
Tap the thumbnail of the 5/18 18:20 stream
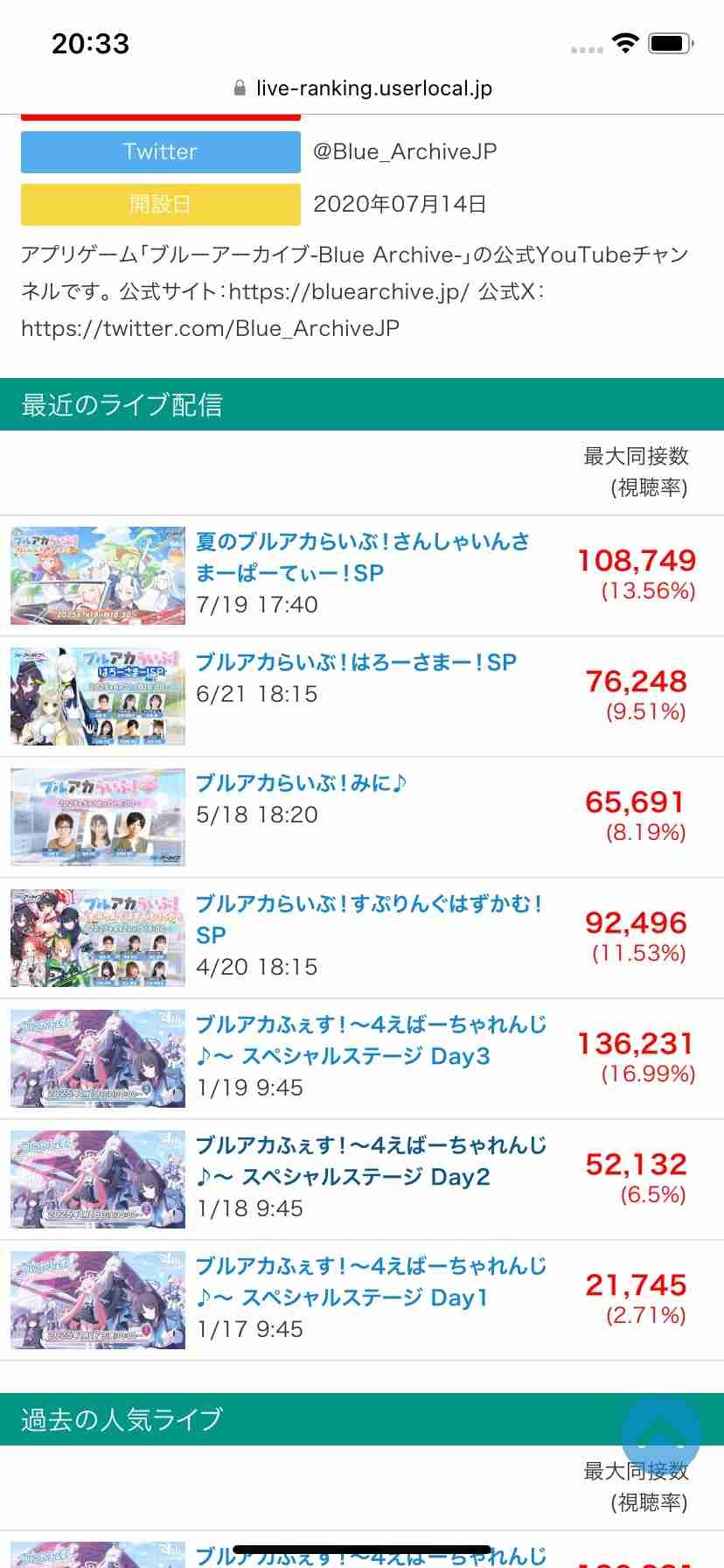[x=98, y=817]
